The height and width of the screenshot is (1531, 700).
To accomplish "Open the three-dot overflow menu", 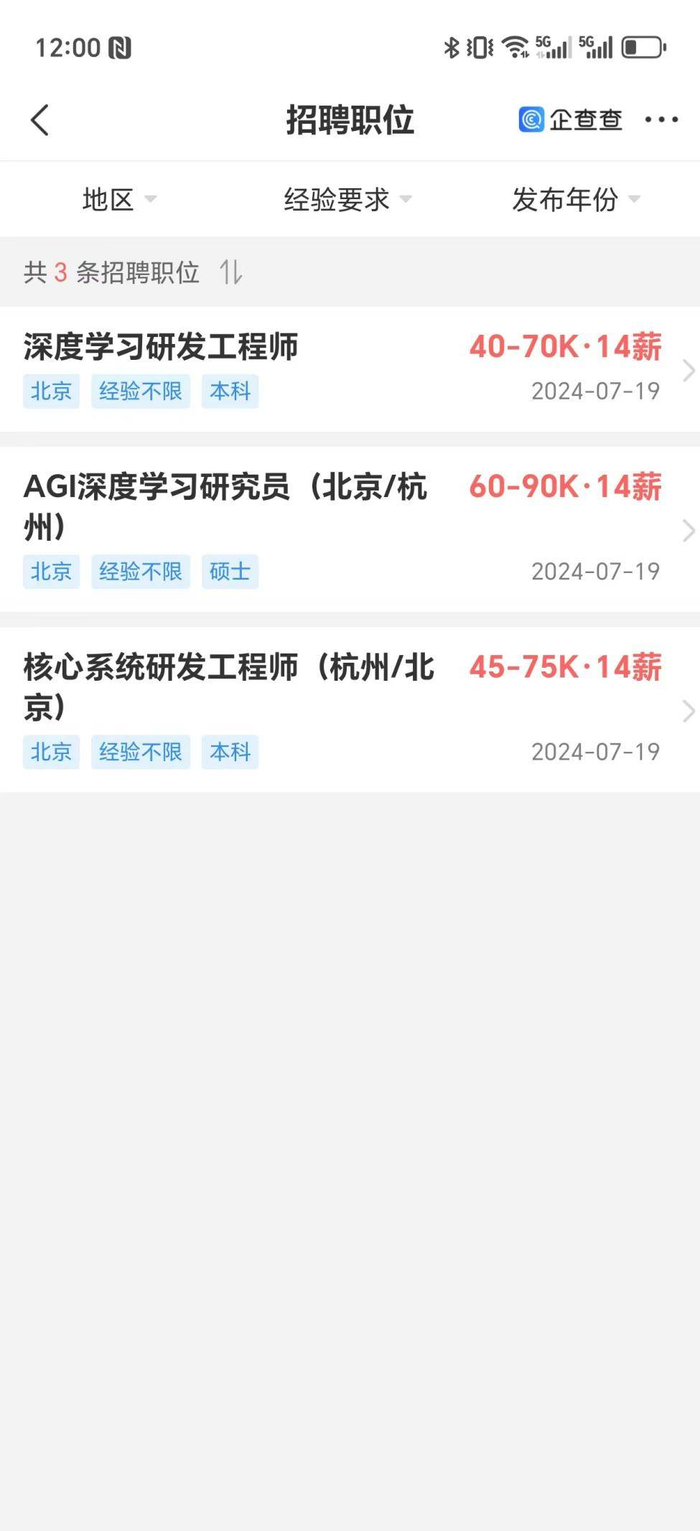I will tap(661, 120).
